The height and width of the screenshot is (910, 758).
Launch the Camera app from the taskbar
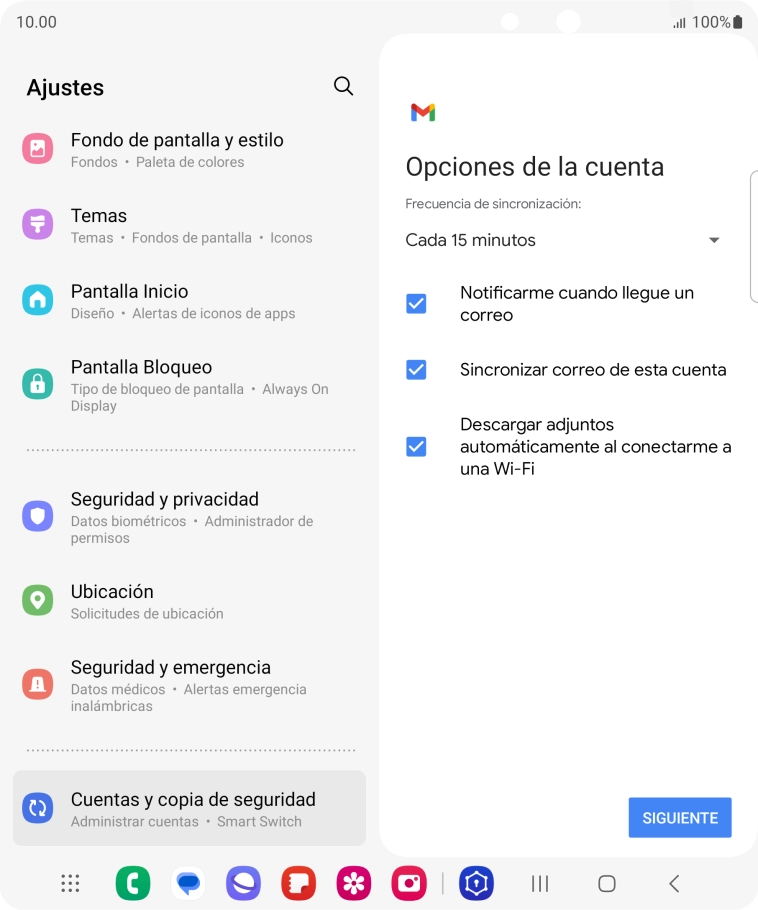(409, 883)
